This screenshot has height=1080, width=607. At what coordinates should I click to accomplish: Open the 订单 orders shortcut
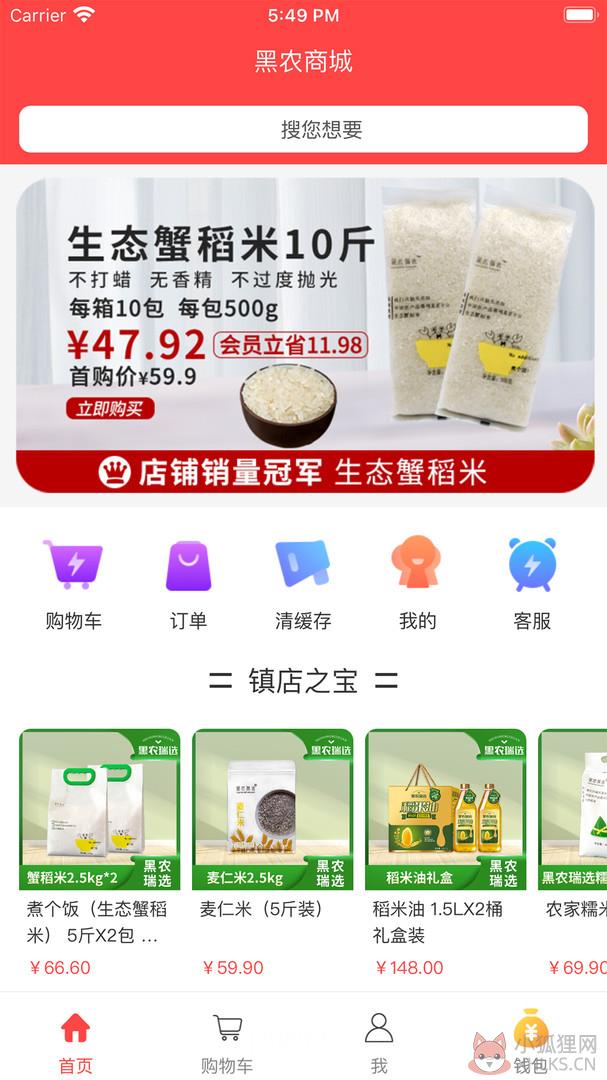click(188, 584)
